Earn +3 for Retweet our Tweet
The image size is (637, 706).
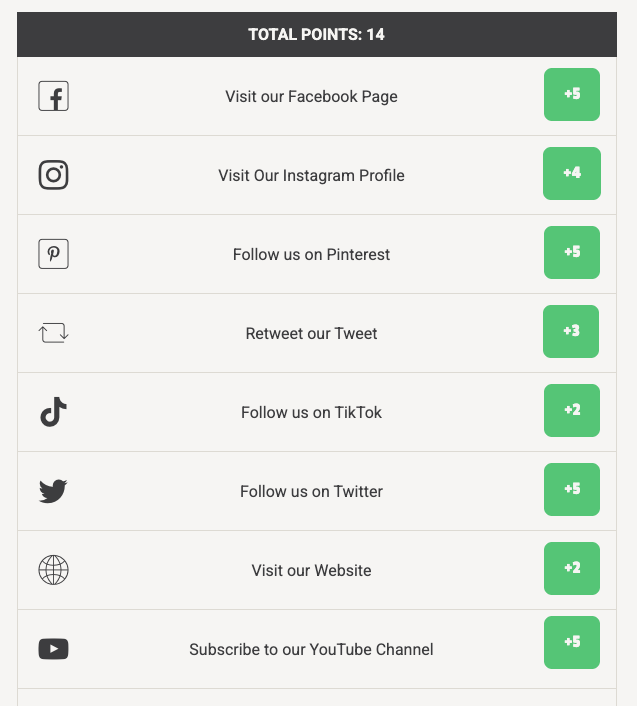570,331
